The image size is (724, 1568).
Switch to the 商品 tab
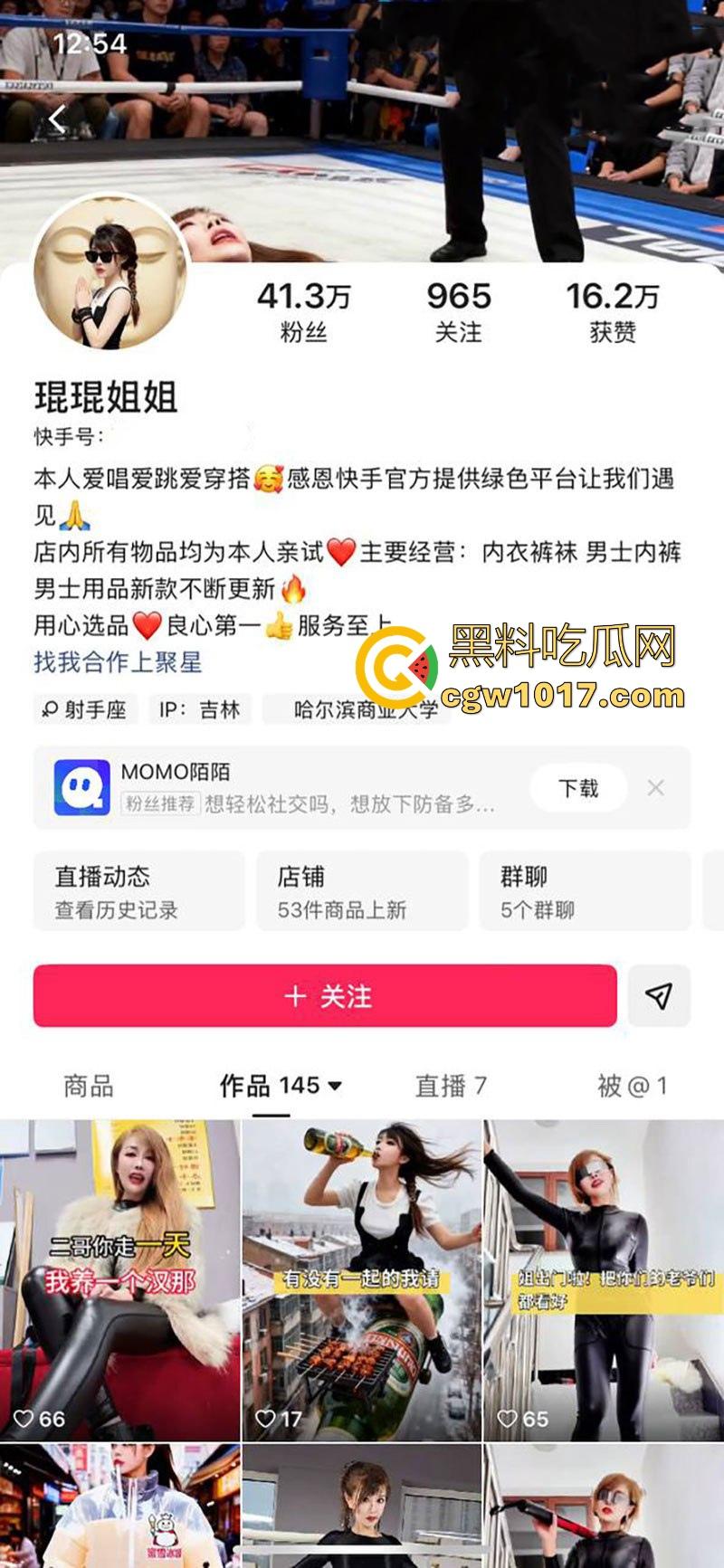pos(89,1086)
